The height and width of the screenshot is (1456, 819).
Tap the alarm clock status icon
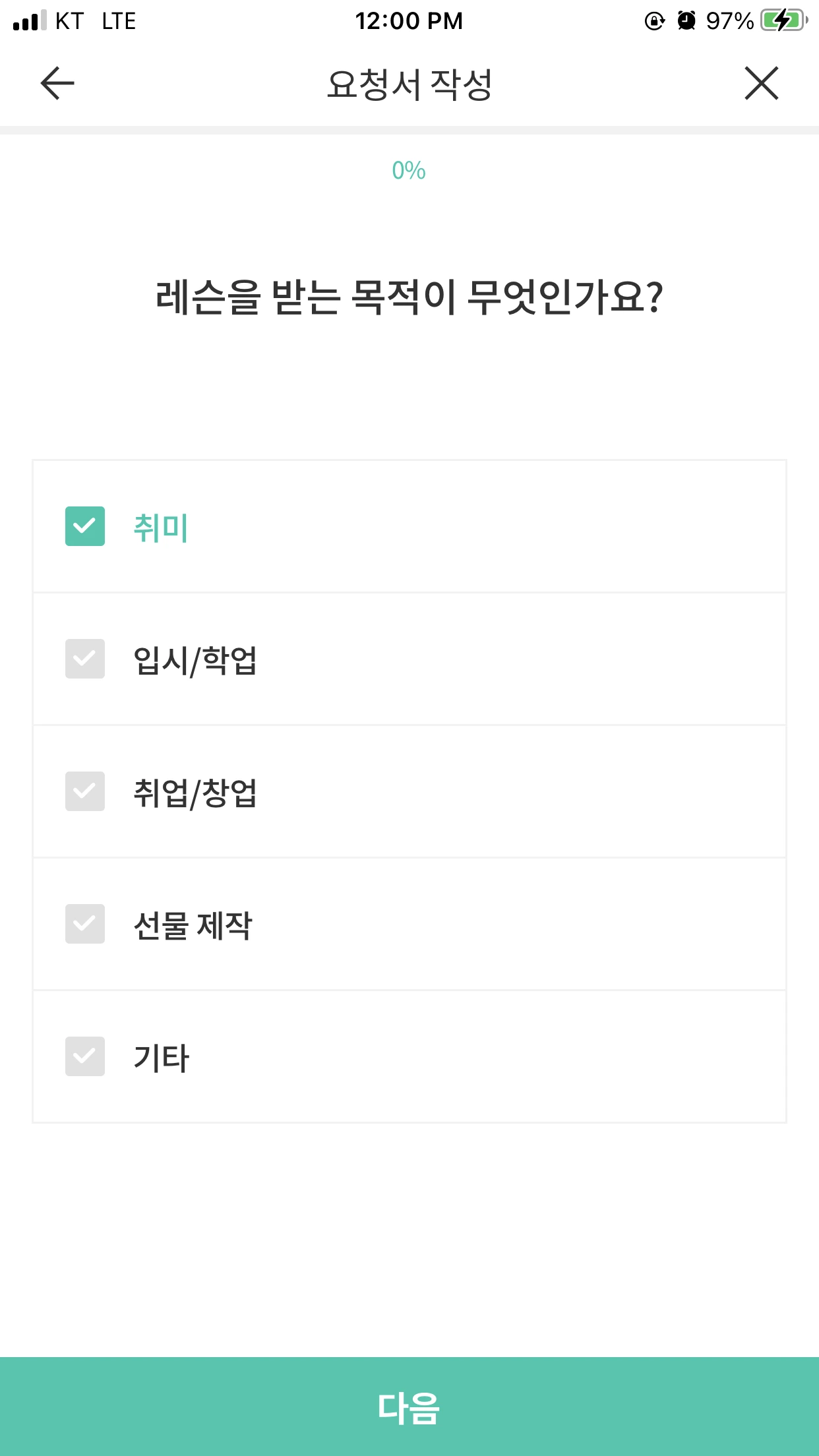coord(686,20)
